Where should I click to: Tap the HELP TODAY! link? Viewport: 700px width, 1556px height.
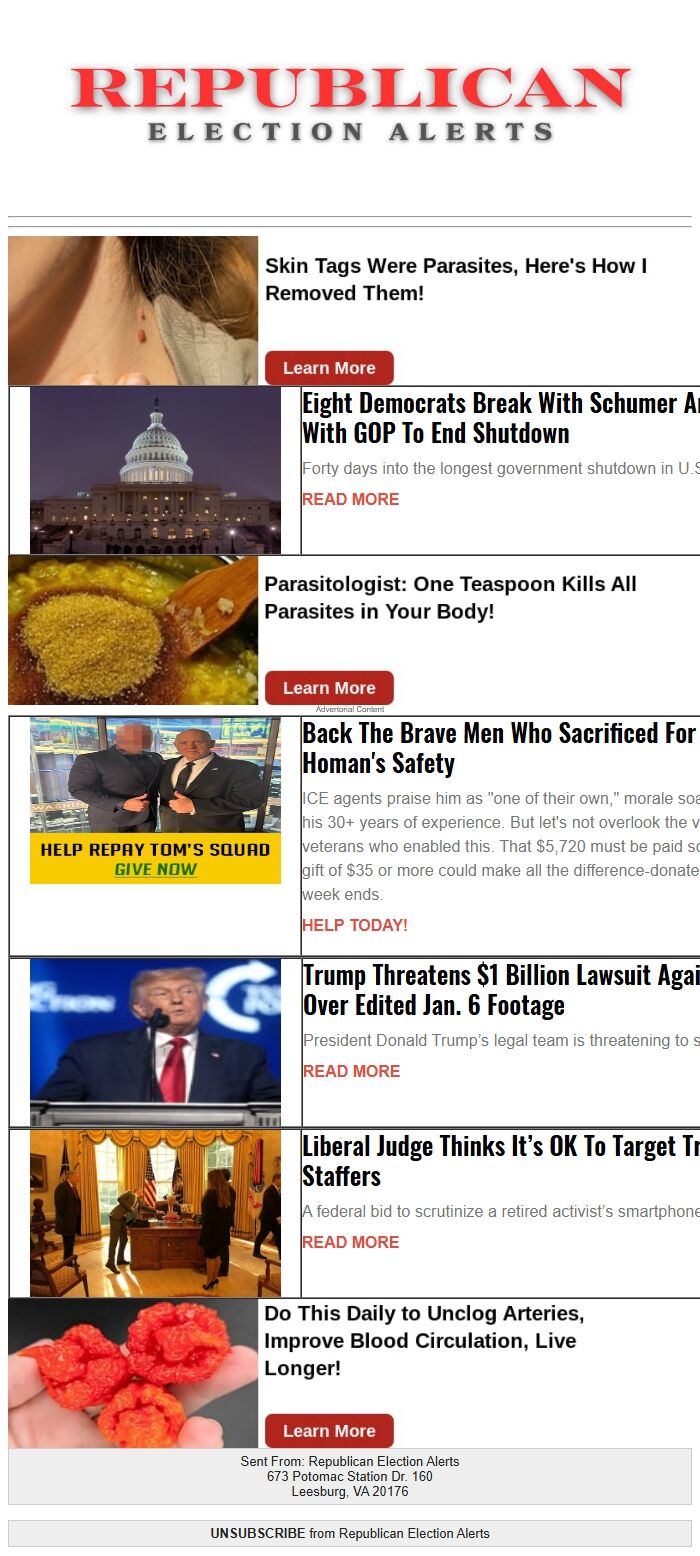pos(355,925)
